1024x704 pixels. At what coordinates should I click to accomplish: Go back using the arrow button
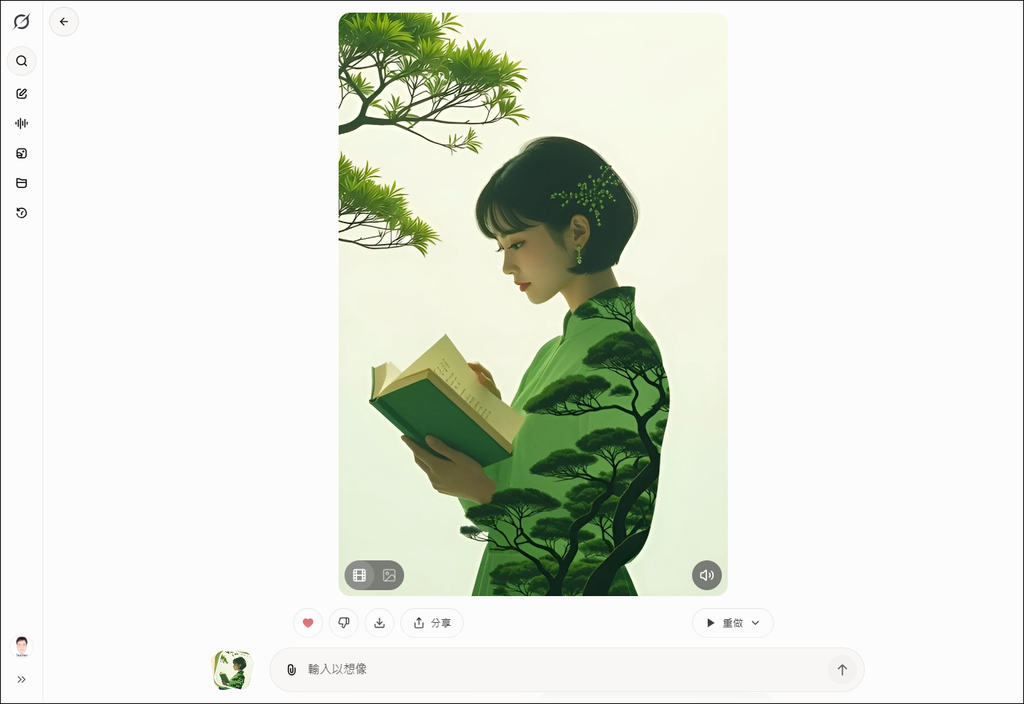pos(64,21)
